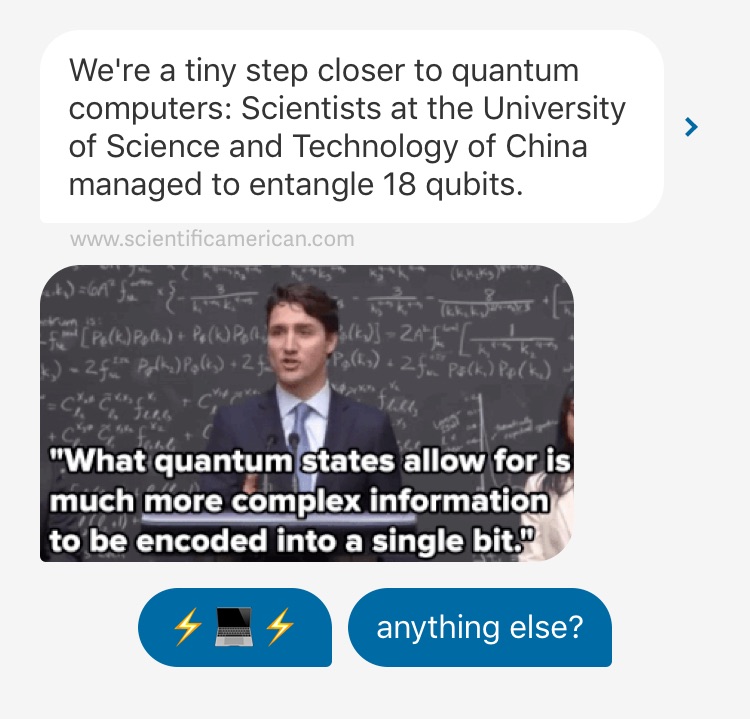Screen dimensions: 750x719
Task: Tap the quantum states GIF tile
Action: pyautogui.click(x=306, y=412)
